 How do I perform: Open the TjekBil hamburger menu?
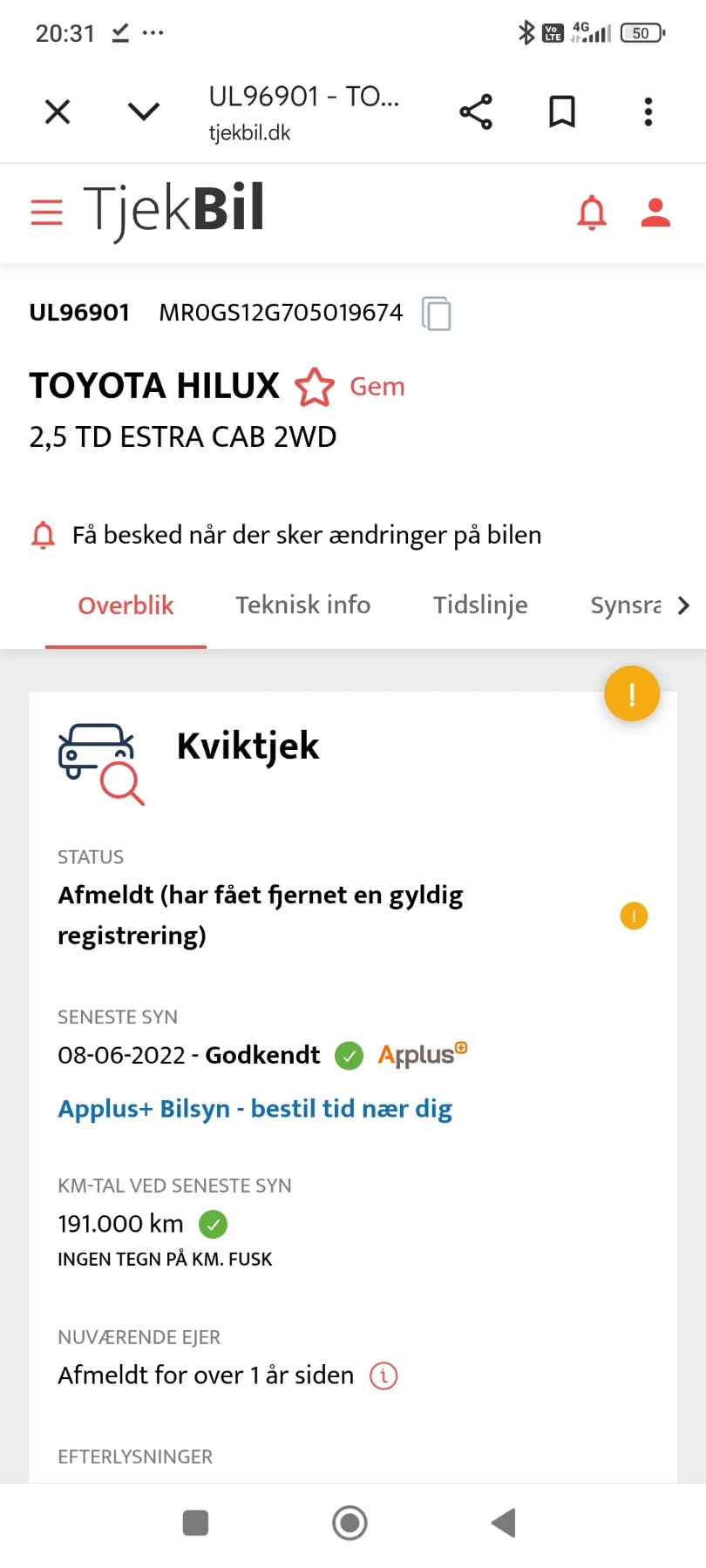click(46, 211)
